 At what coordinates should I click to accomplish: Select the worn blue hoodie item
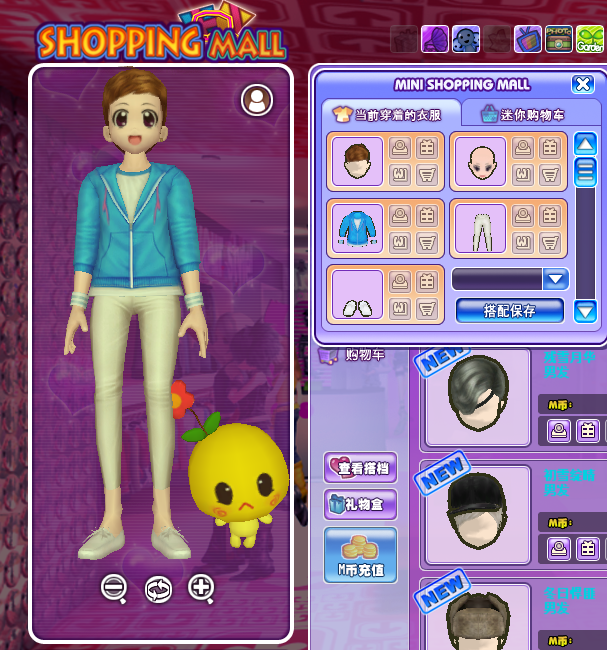tap(356, 228)
